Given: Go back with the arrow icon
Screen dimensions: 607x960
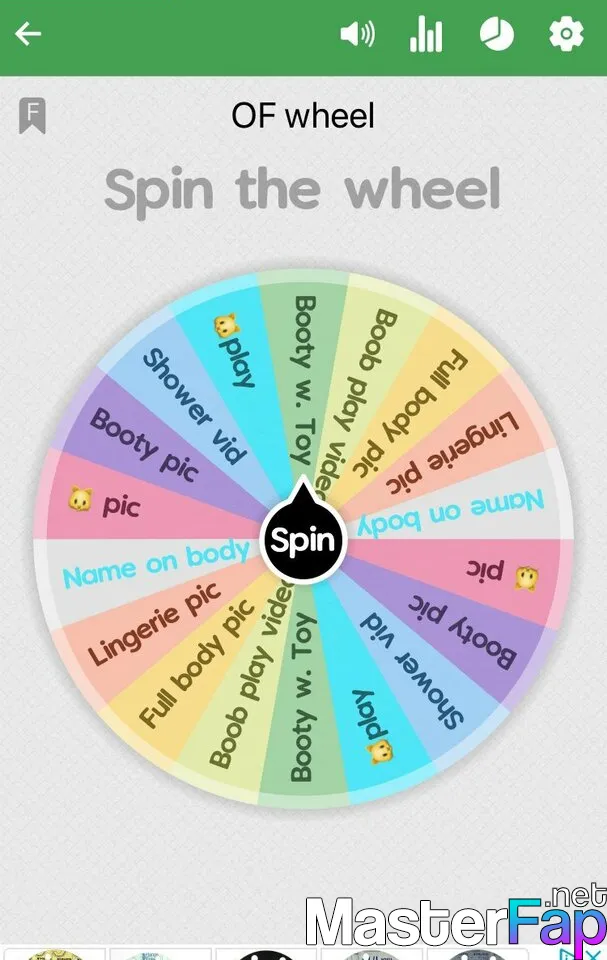Looking at the screenshot, I should click(28, 35).
